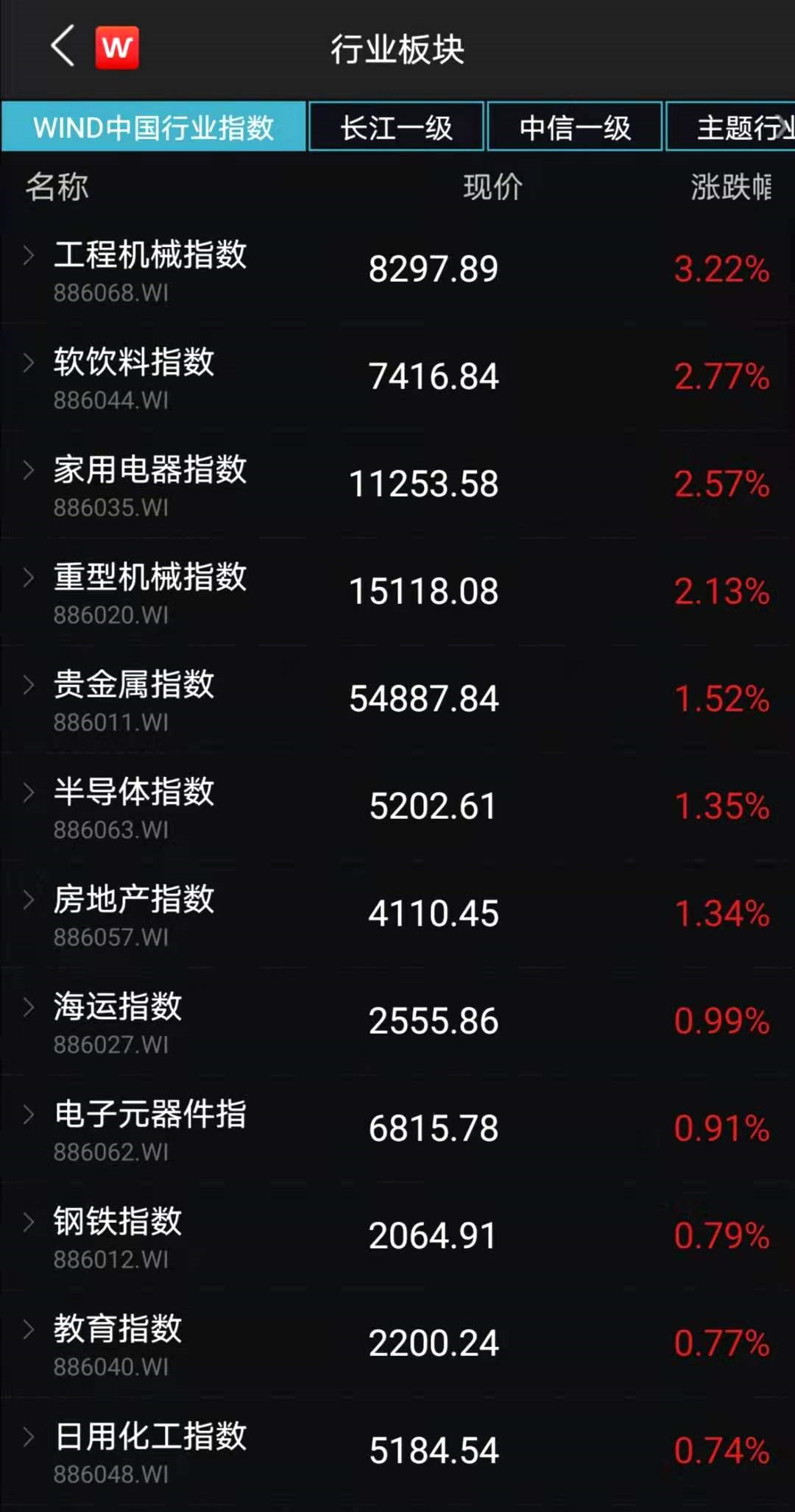Open the red Wind W icon
Viewport: 795px width, 1512px height.
tap(117, 48)
